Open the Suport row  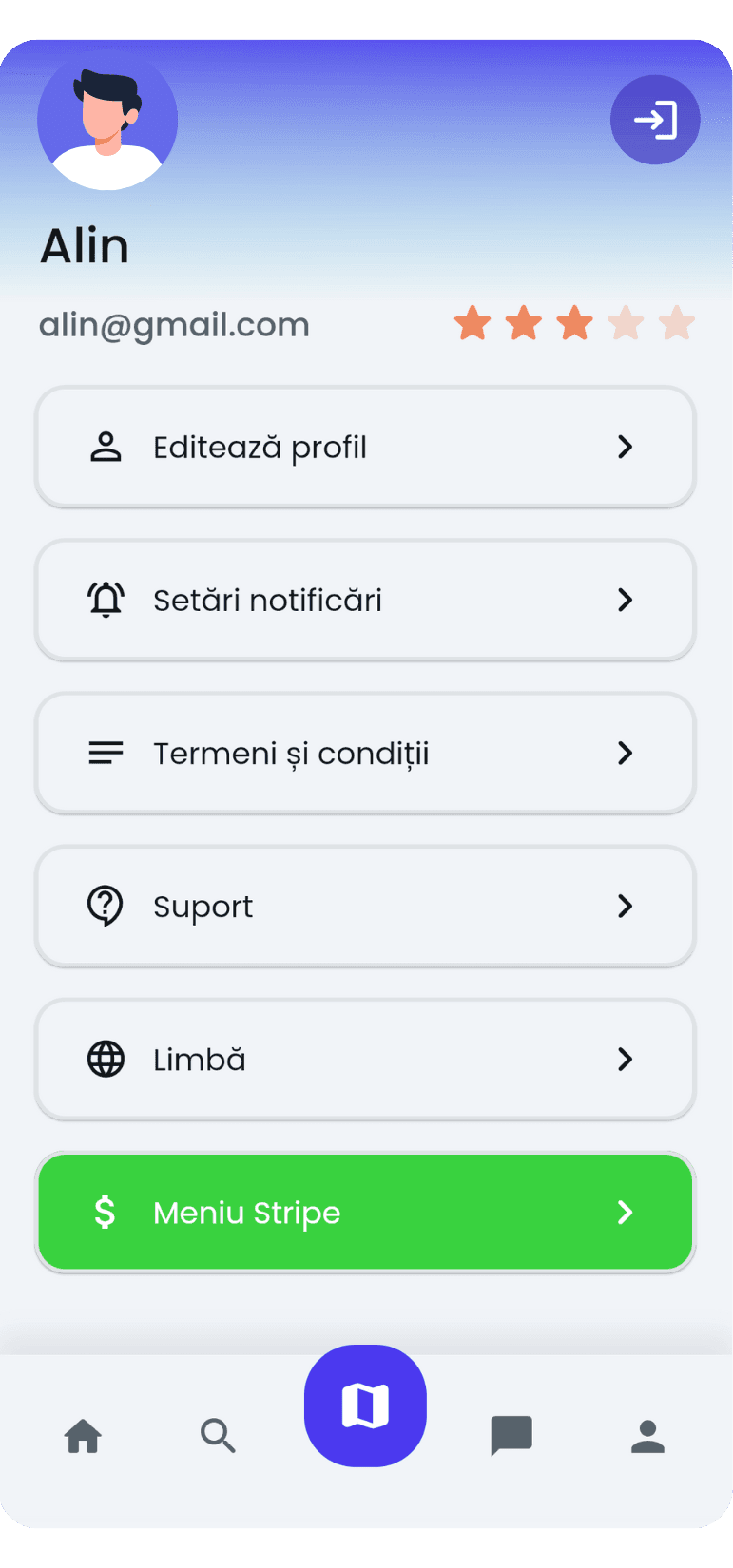(x=365, y=906)
